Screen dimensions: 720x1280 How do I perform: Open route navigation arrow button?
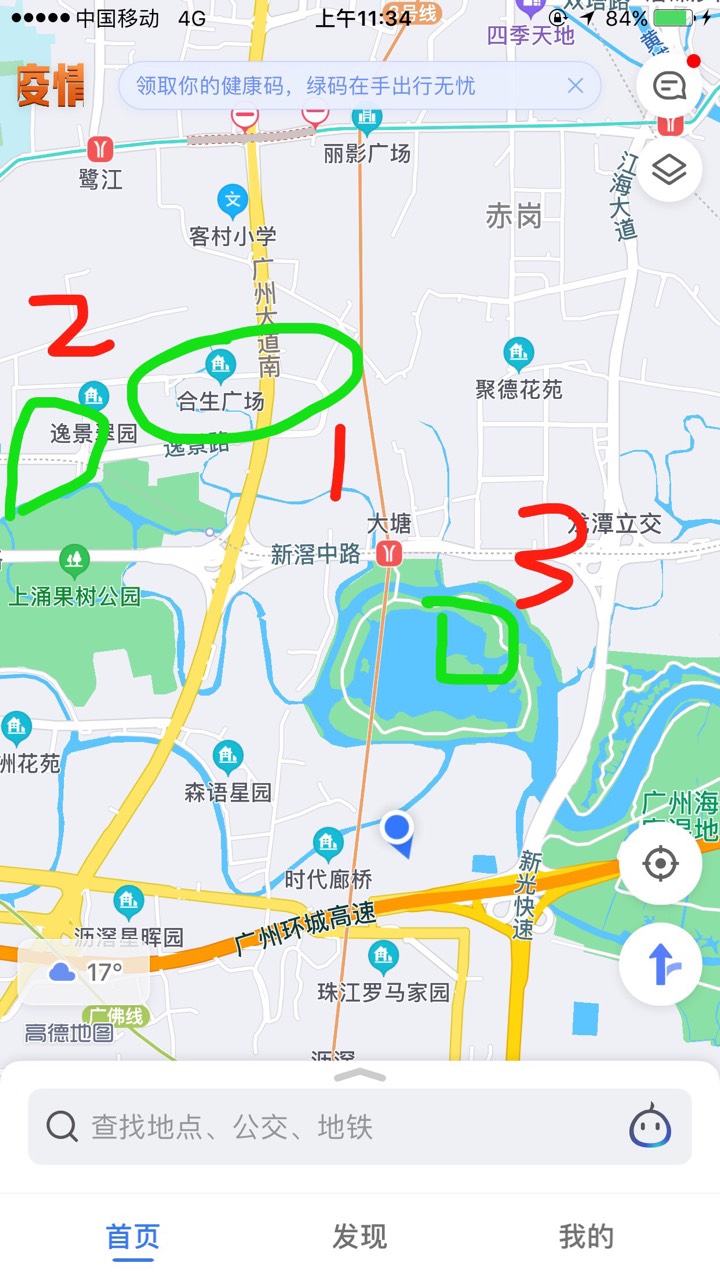click(659, 965)
